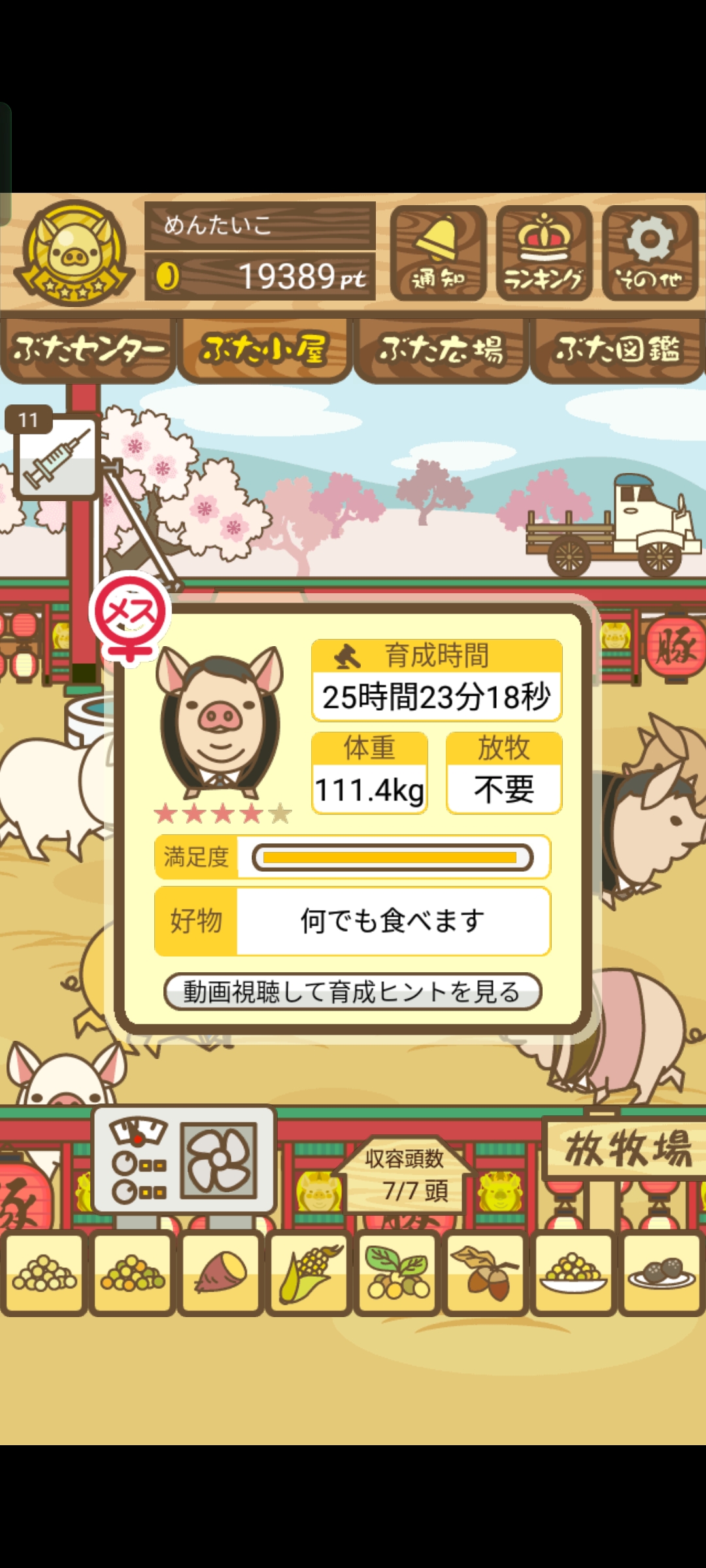The width and height of the screenshot is (706, 1568).
Task: Feed the plain white beans item
Action: [x=44, y=1273]
